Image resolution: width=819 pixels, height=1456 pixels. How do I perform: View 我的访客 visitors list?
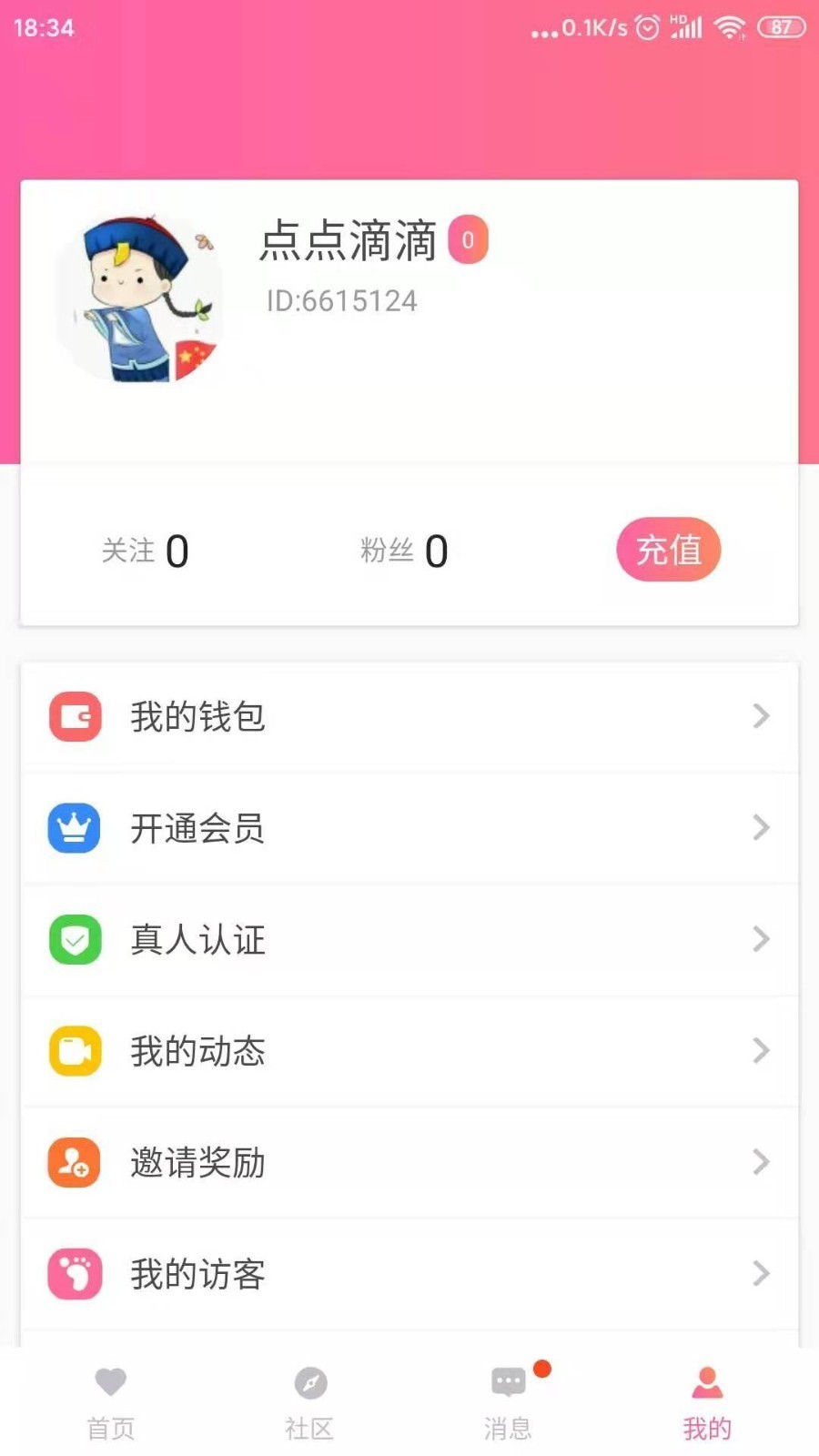(x=409, y=1274)
